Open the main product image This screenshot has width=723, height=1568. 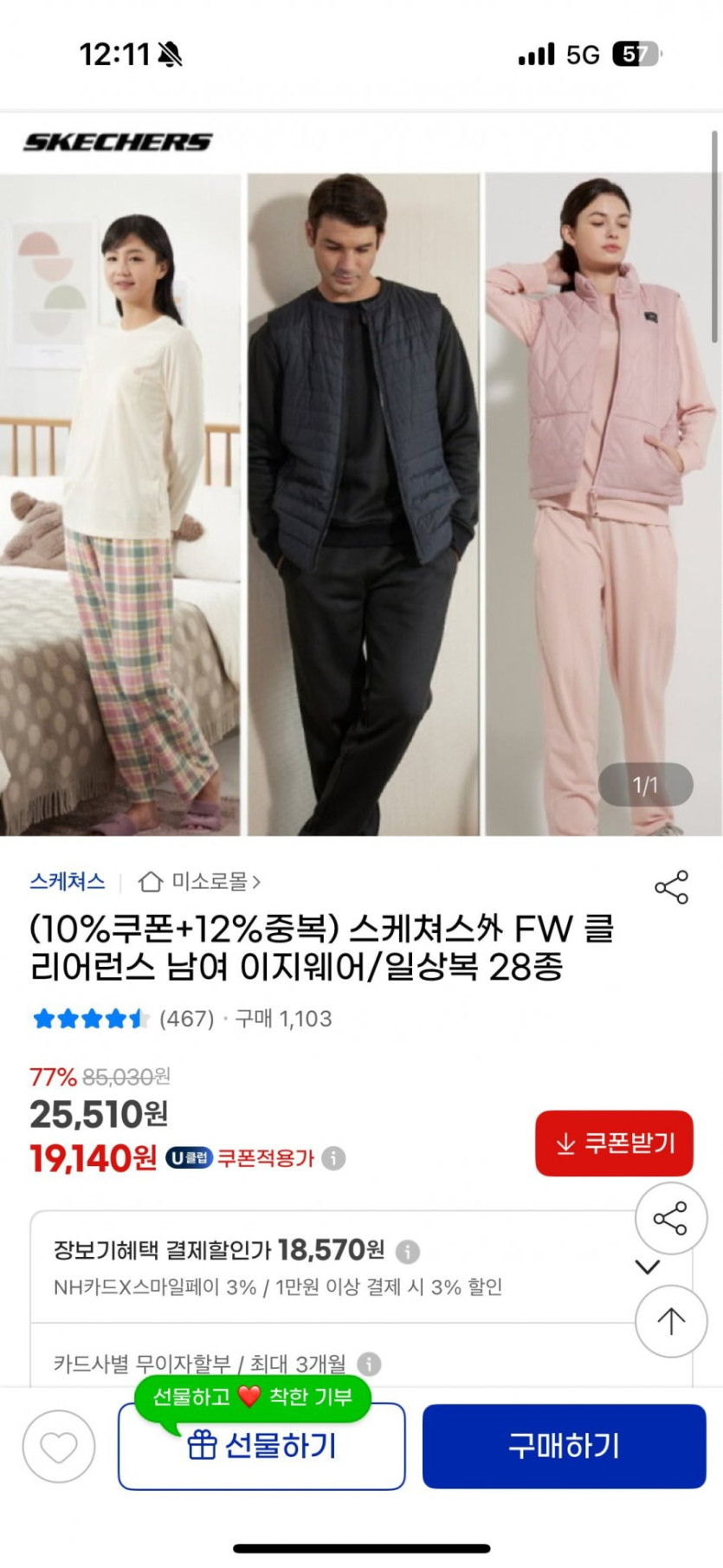pos(361,502)
